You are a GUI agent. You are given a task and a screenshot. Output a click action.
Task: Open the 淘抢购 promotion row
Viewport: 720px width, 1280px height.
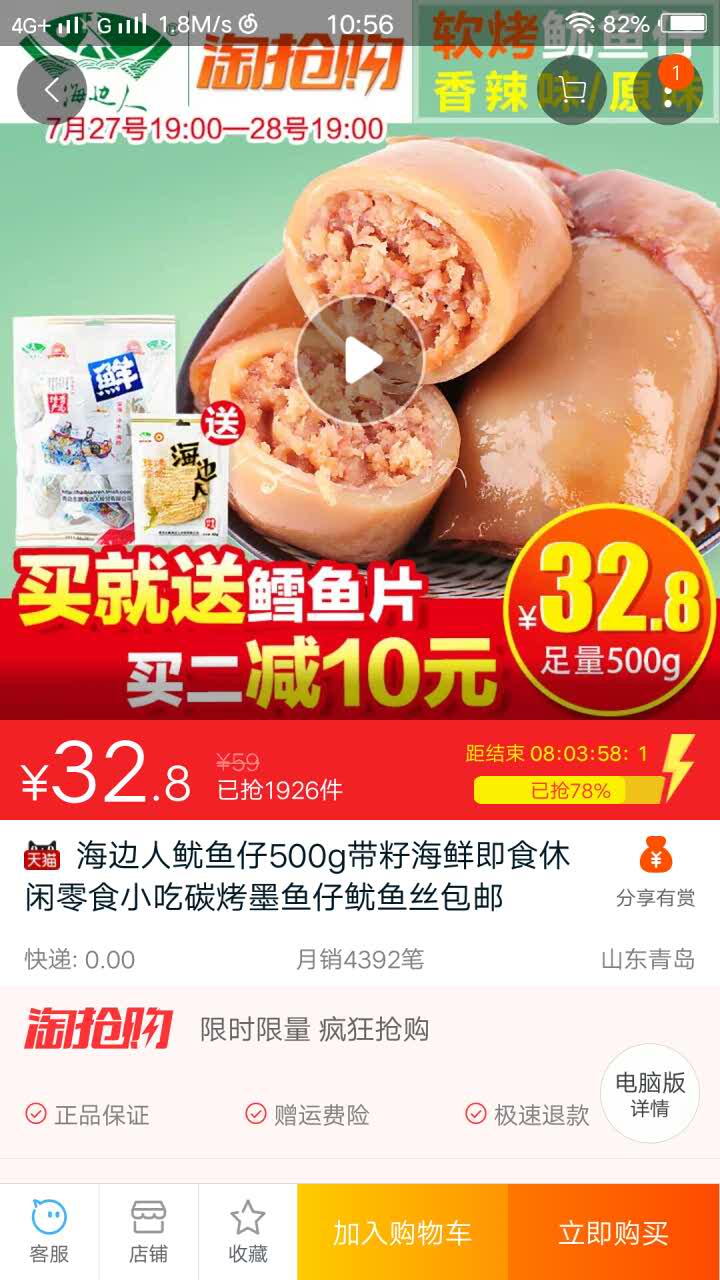[x=300, y=1029]
